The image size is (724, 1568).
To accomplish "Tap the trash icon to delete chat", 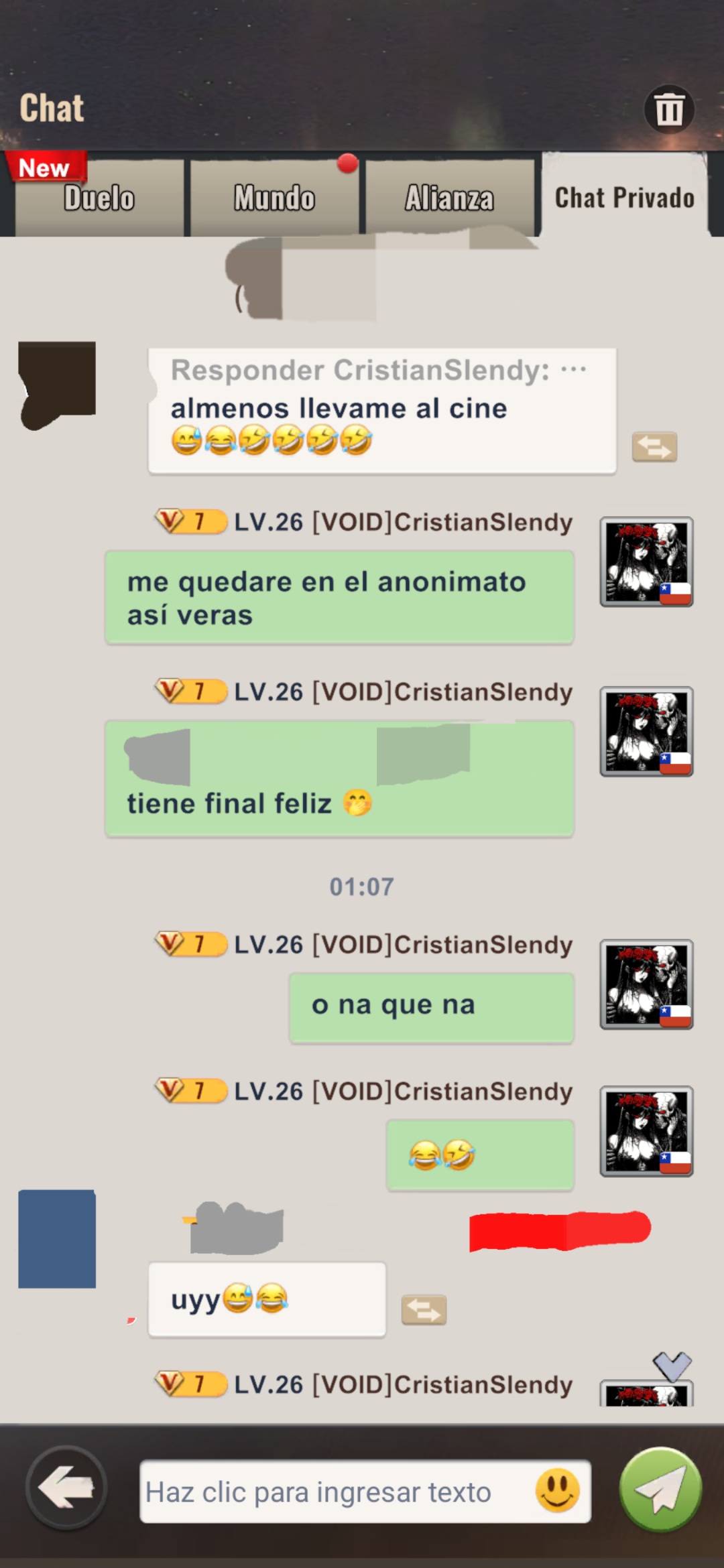I will tap(669, 109).
